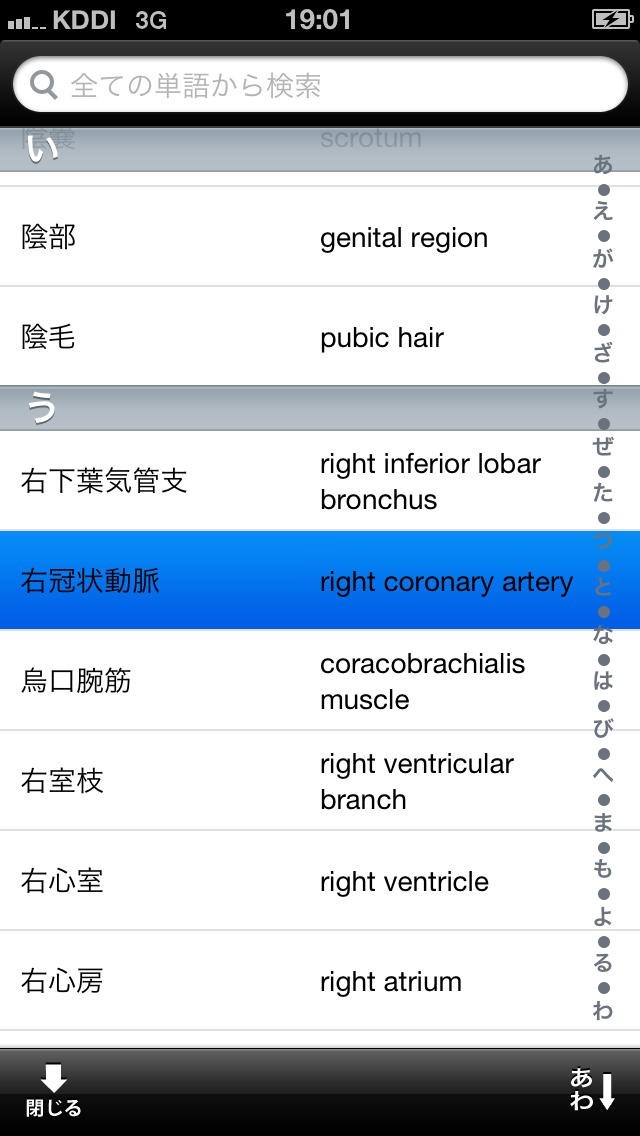The width and height of the screenshot is (640, 1136).
Task: Jump to the わ section in index
Action: pos(603,1011)
